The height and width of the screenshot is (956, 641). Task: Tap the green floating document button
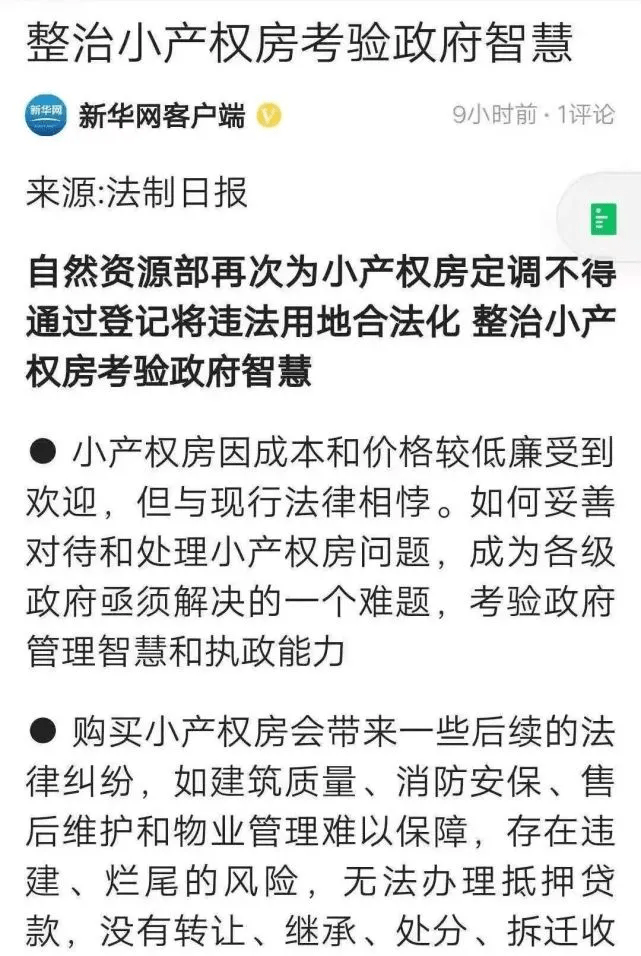pyautogui.click(x=603, y=219)
